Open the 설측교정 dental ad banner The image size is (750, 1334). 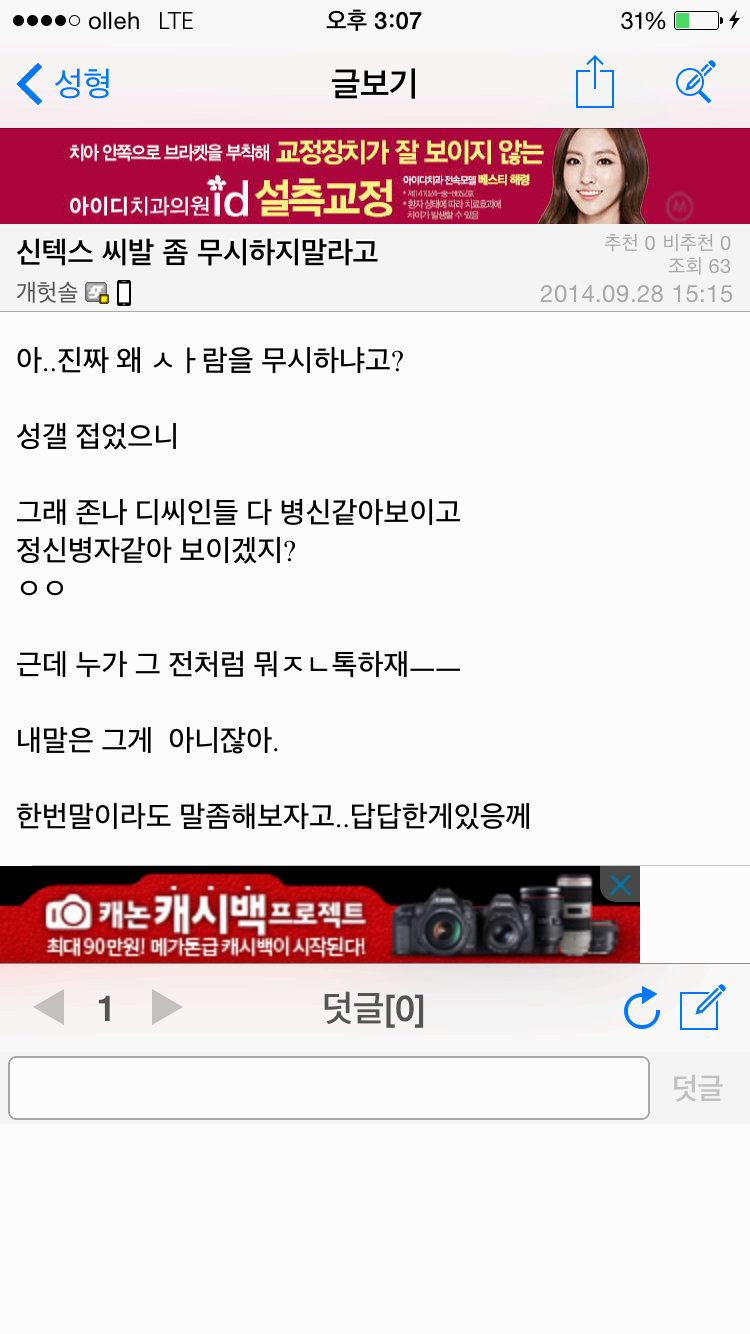pyautogui.click(x=375, y=176)
